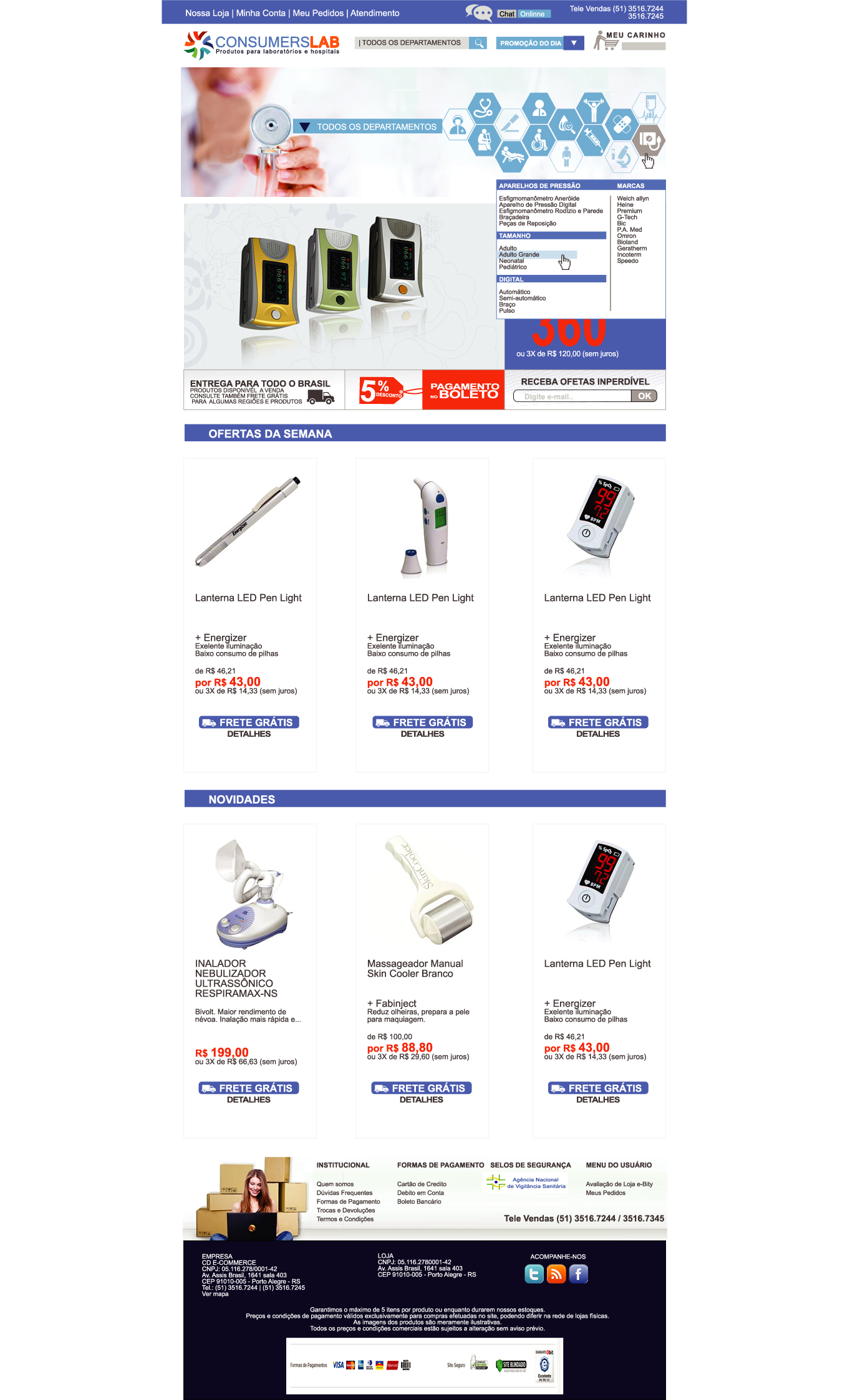
Task: Open the Nossa Loja link
Action: click(x=206, y=13)
